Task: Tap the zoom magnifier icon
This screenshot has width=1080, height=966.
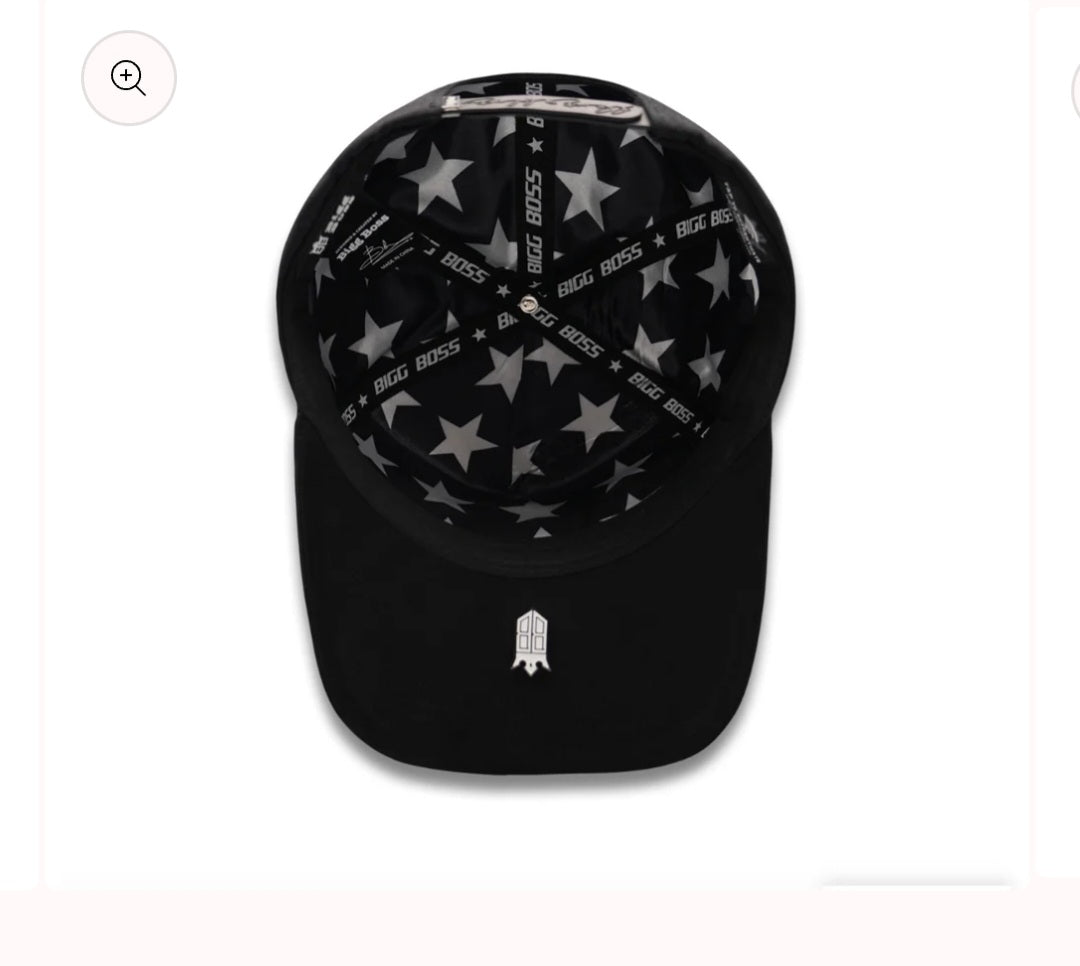Action: (x=129, y=78)
